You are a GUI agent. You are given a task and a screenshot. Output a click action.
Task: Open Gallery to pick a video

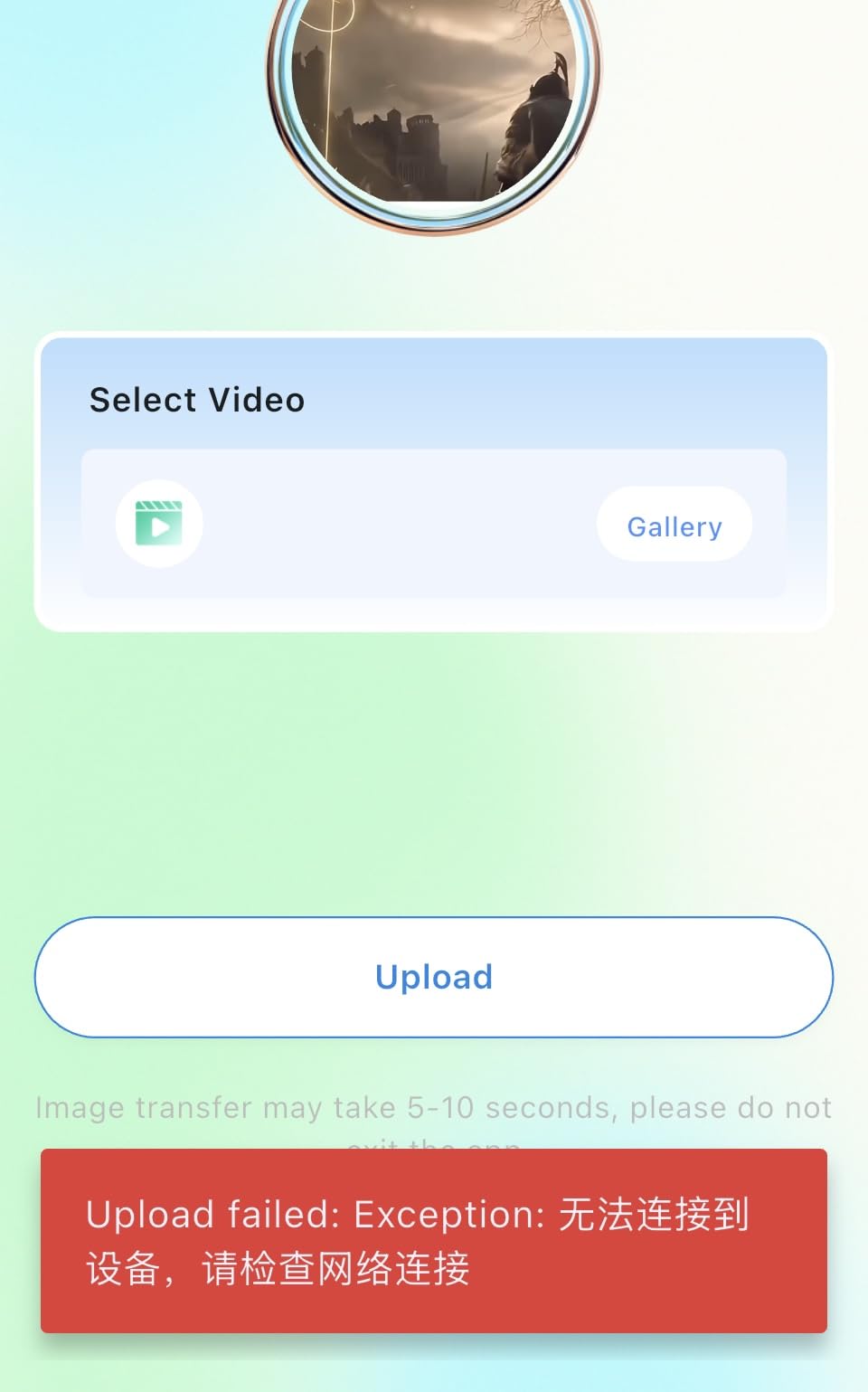click(675, 525)
